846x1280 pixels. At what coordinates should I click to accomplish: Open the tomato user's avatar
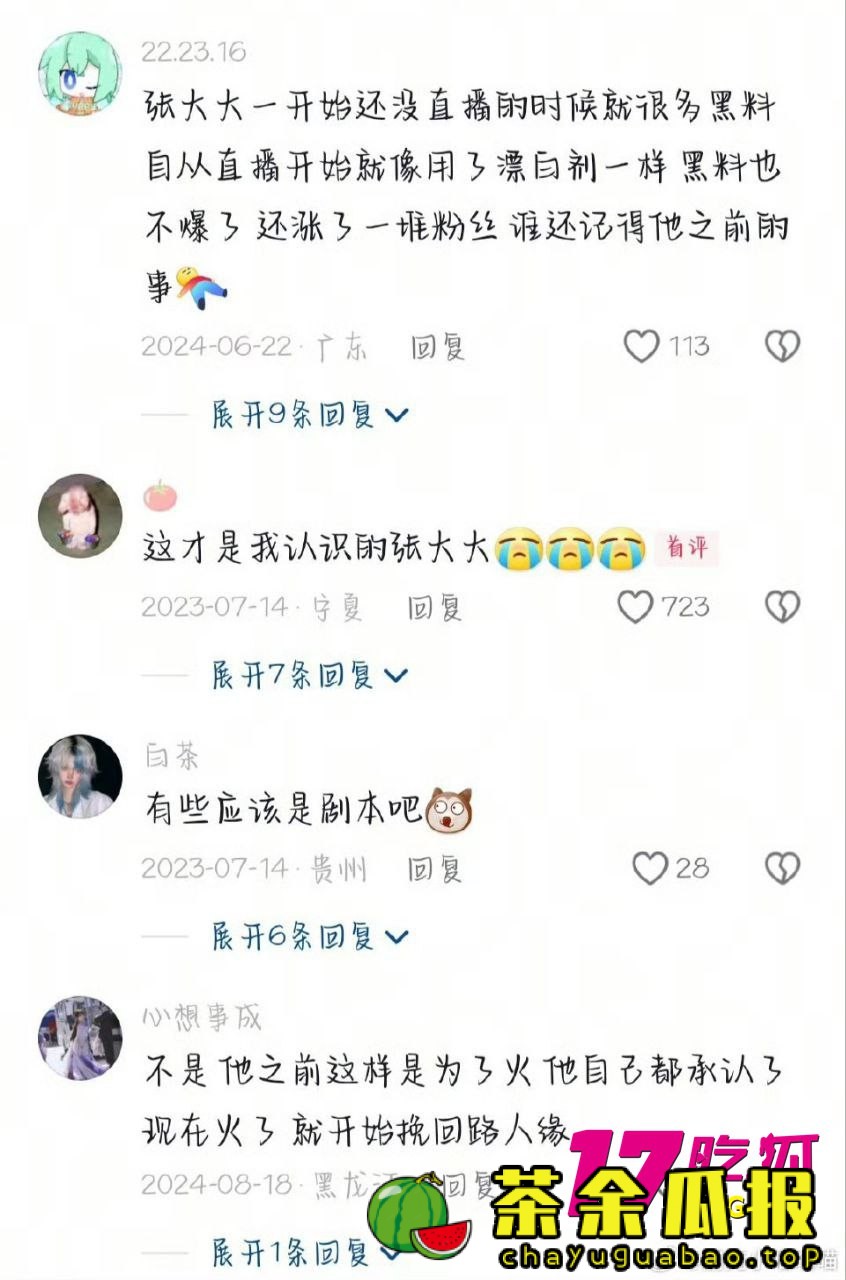click(80, 516)
